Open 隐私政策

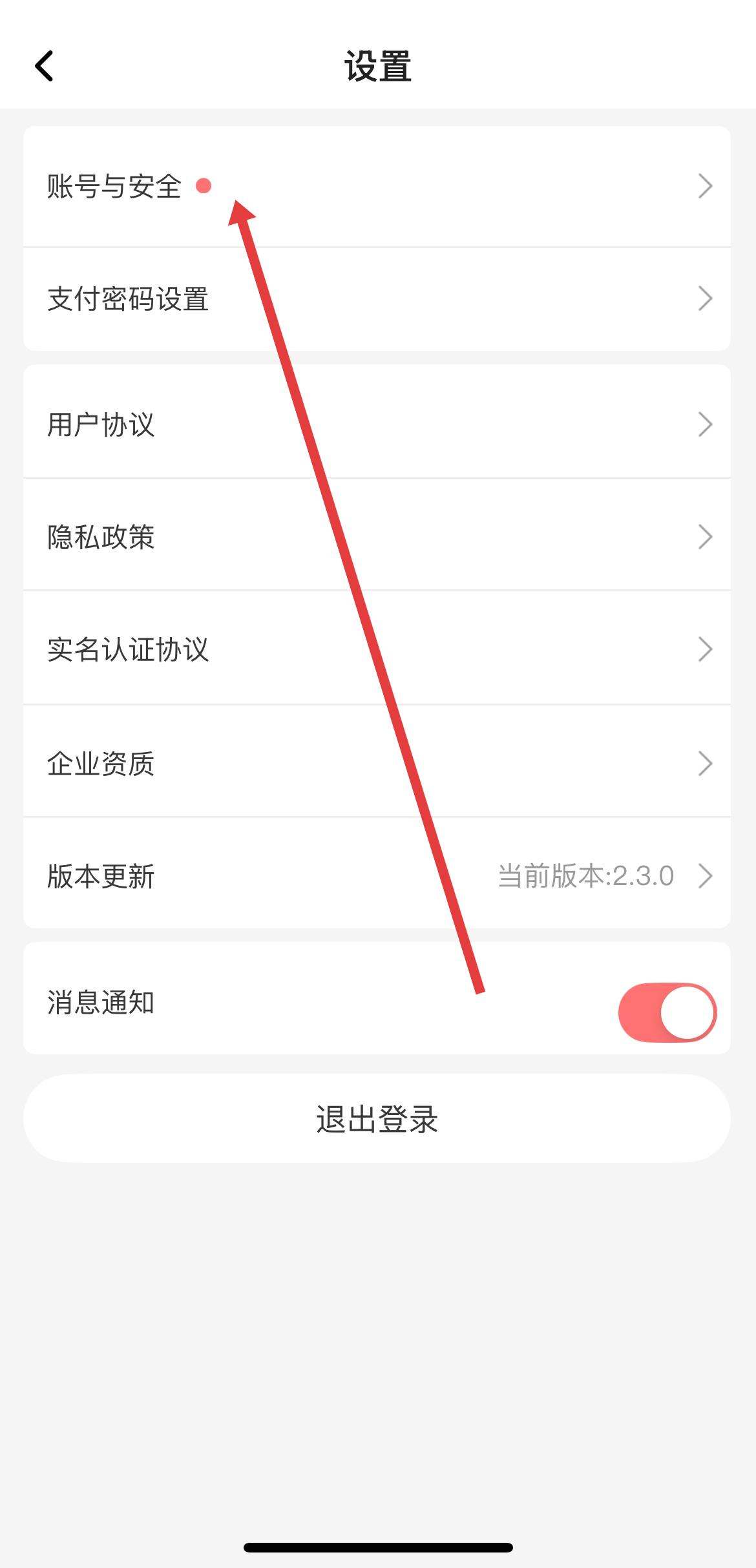pos(101,537)
